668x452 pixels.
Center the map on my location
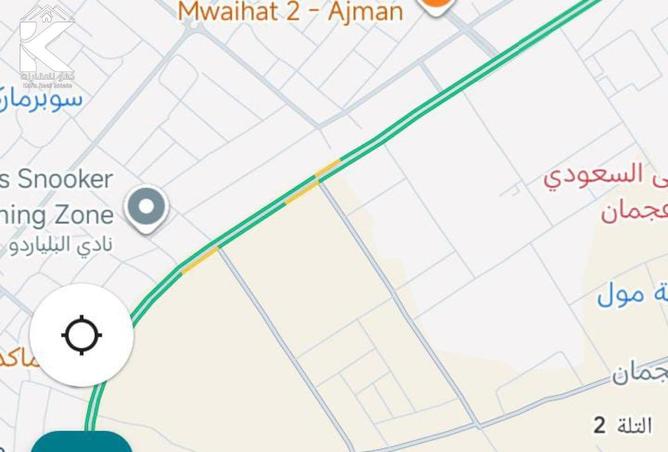point(81,335)
